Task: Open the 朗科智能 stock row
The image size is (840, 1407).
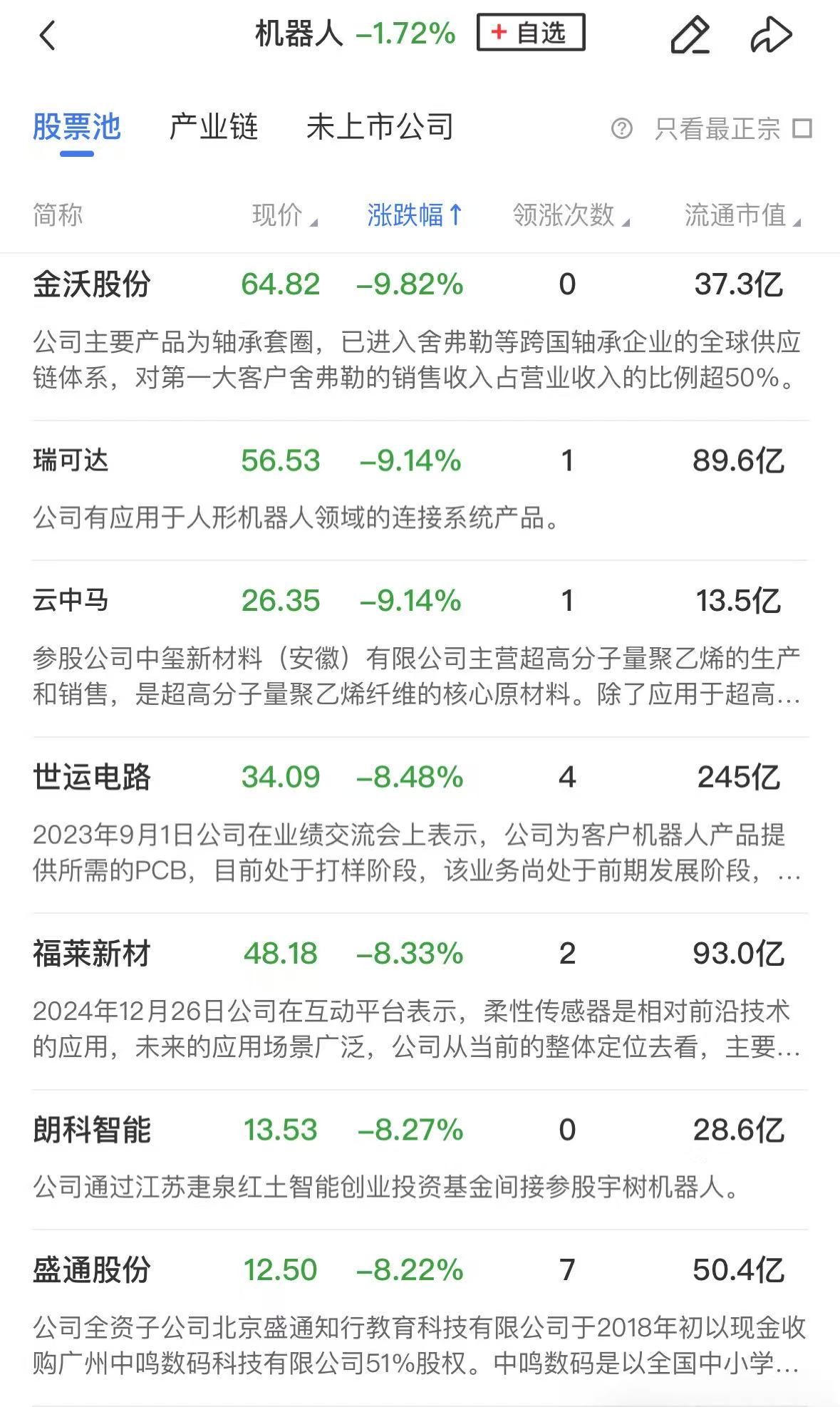Action: tap(91, 1130)
